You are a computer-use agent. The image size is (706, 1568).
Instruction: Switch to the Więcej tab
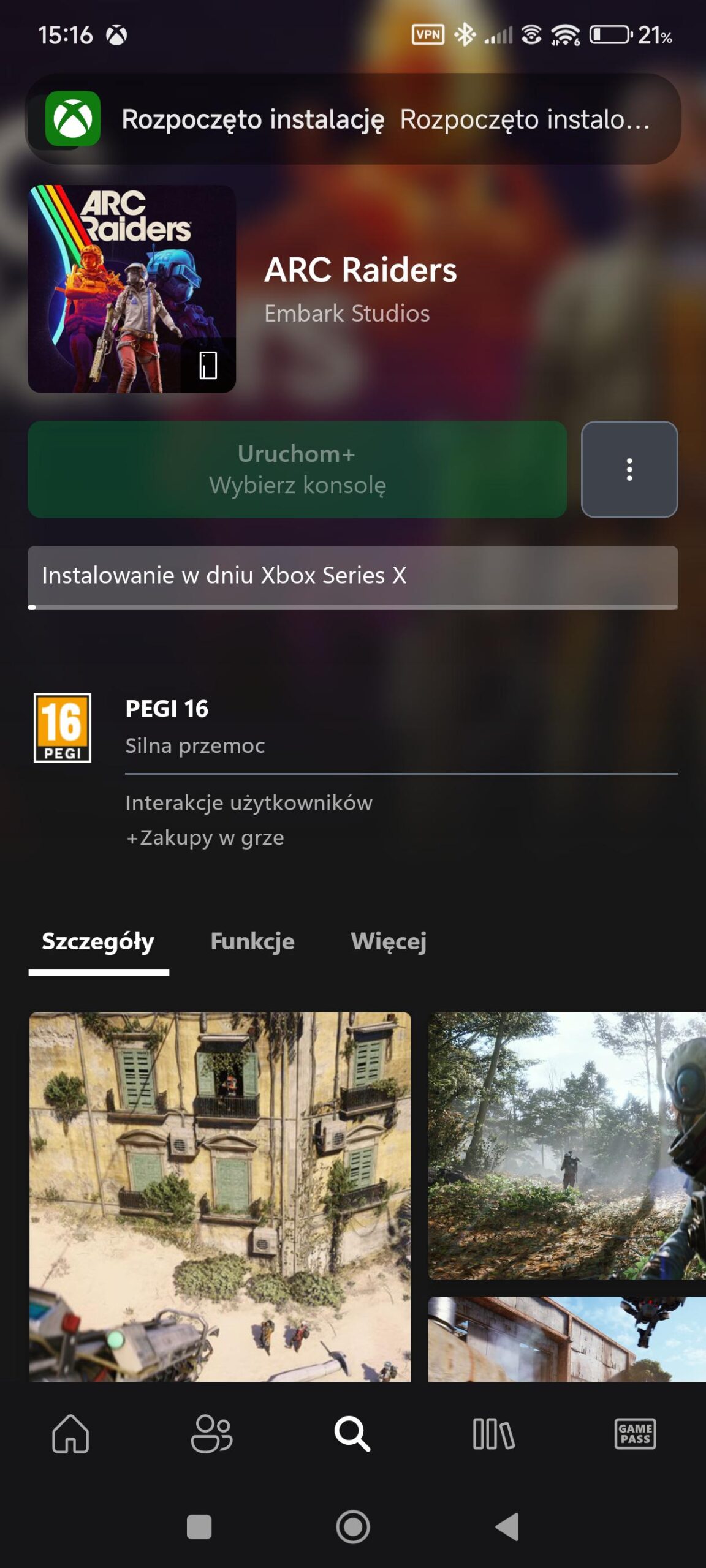[389, 942]
